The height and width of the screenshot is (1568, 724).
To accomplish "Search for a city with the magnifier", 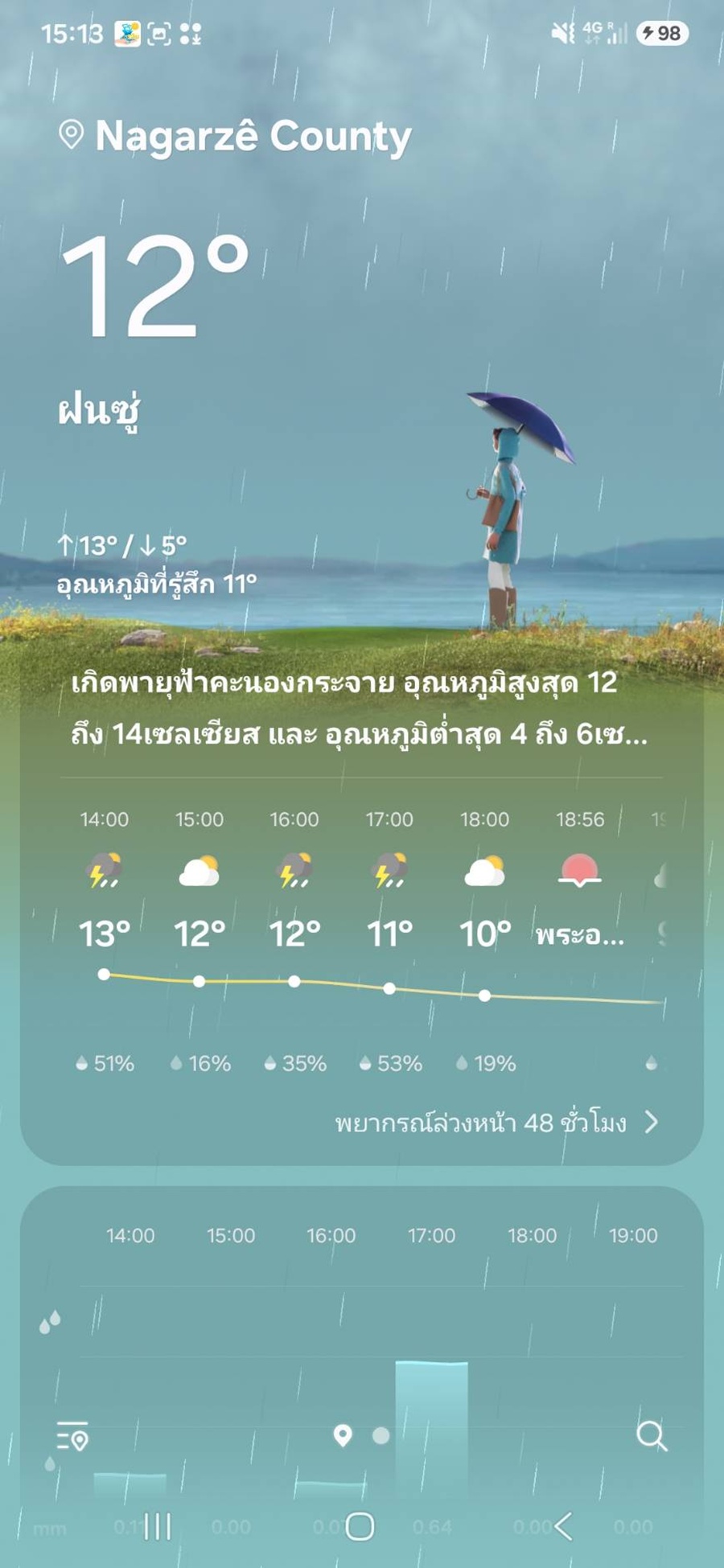I will click(651, 1435).
